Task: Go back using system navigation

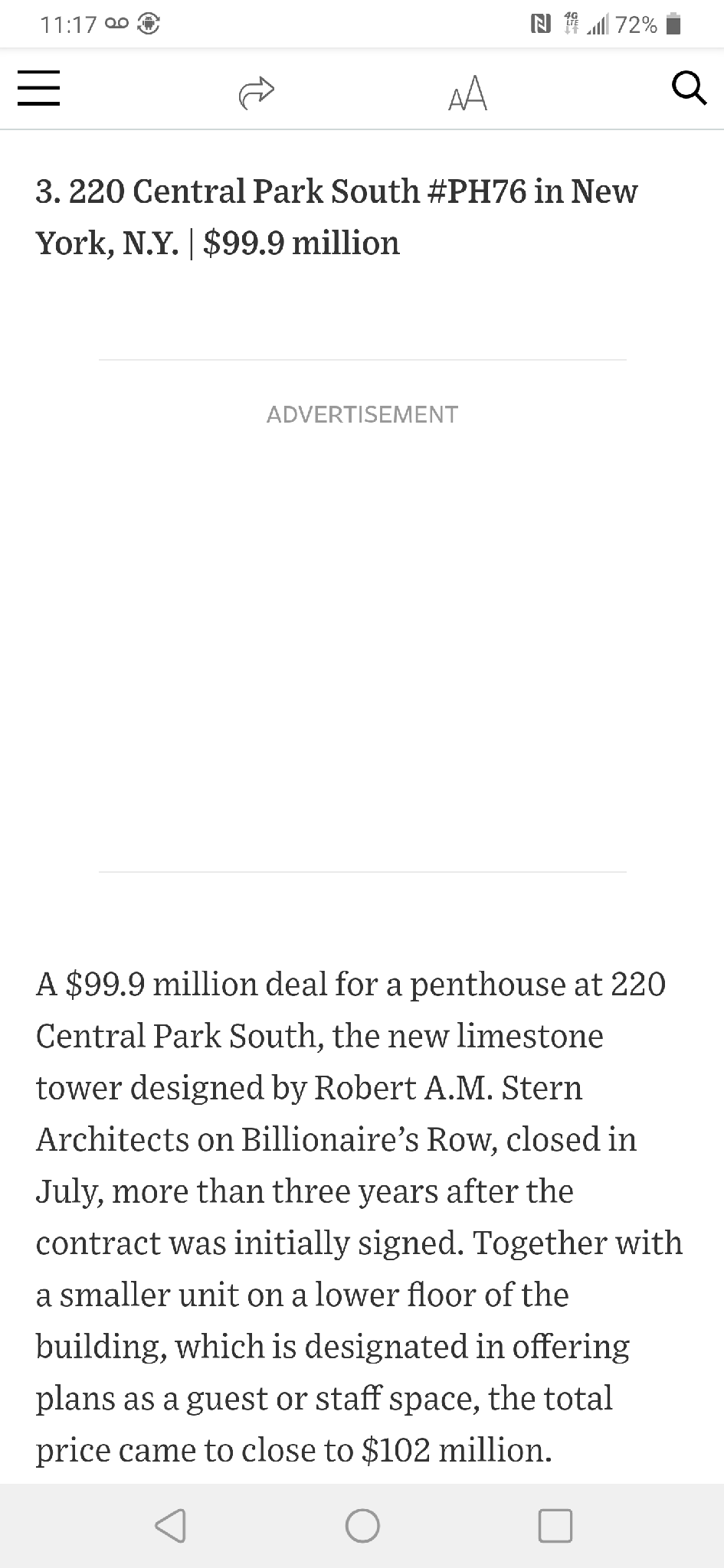Action: click(x=170, y=1525)
